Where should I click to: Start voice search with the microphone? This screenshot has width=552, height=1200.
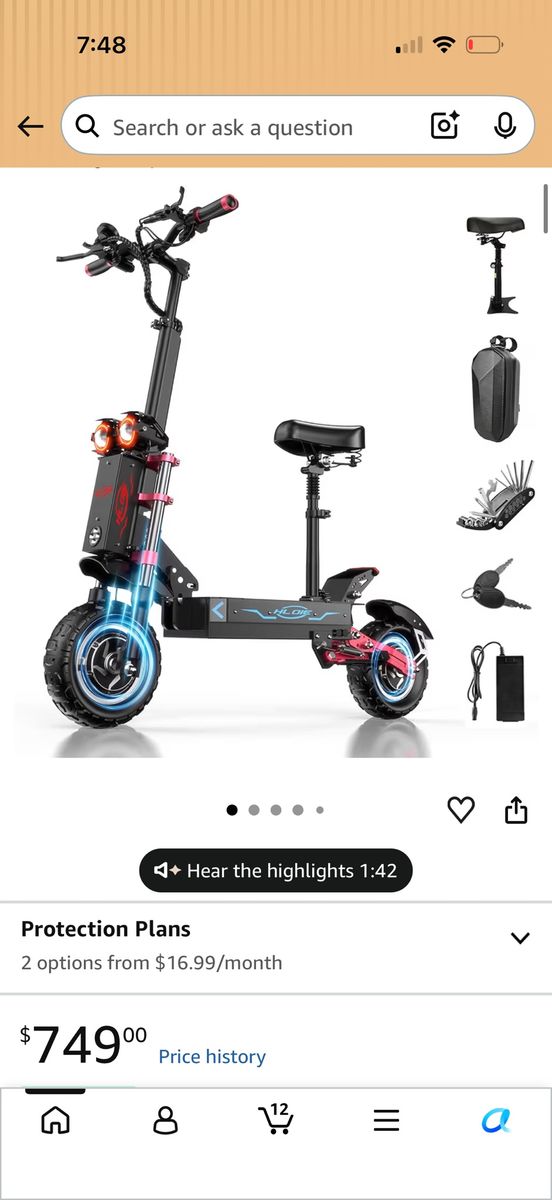click(505, 126)
